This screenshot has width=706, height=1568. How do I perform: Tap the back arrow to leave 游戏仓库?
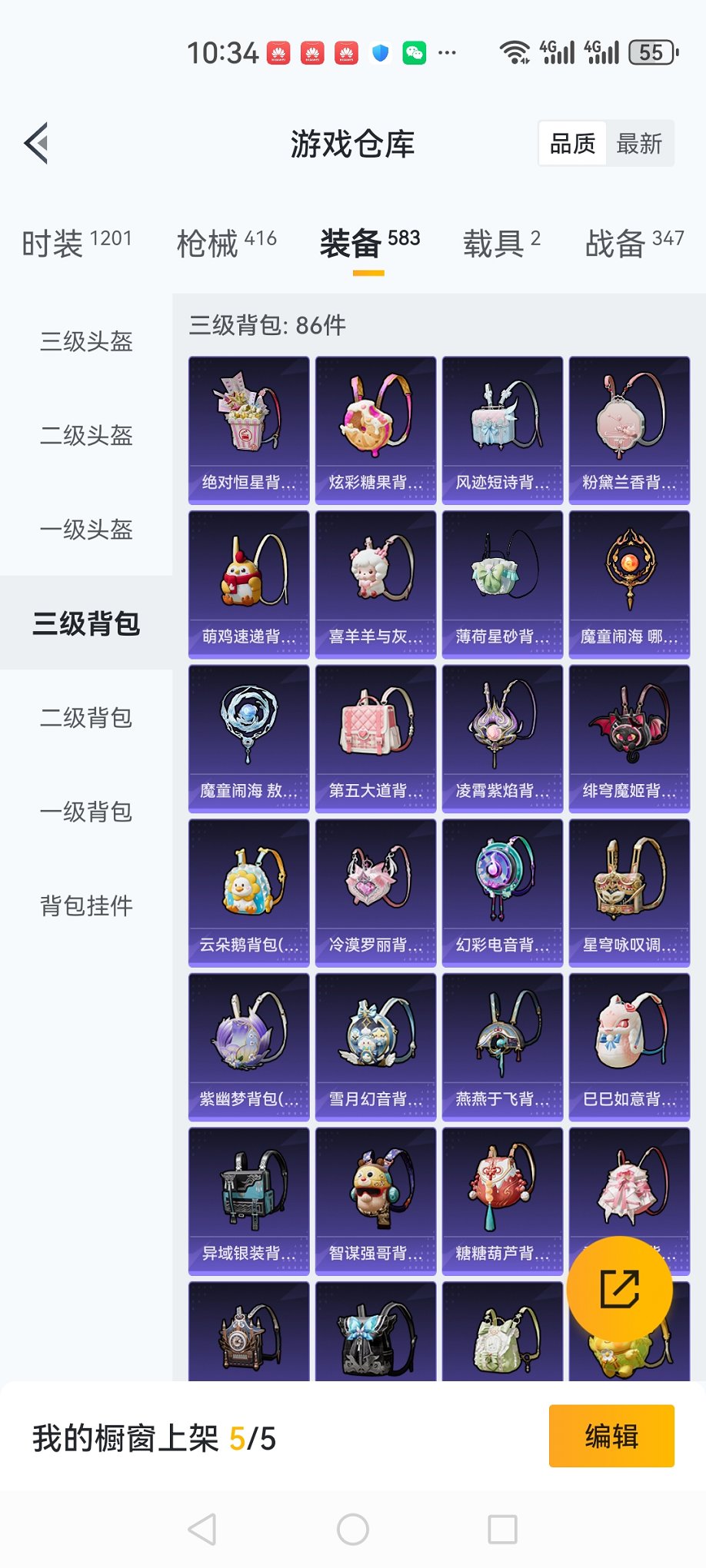35,144
